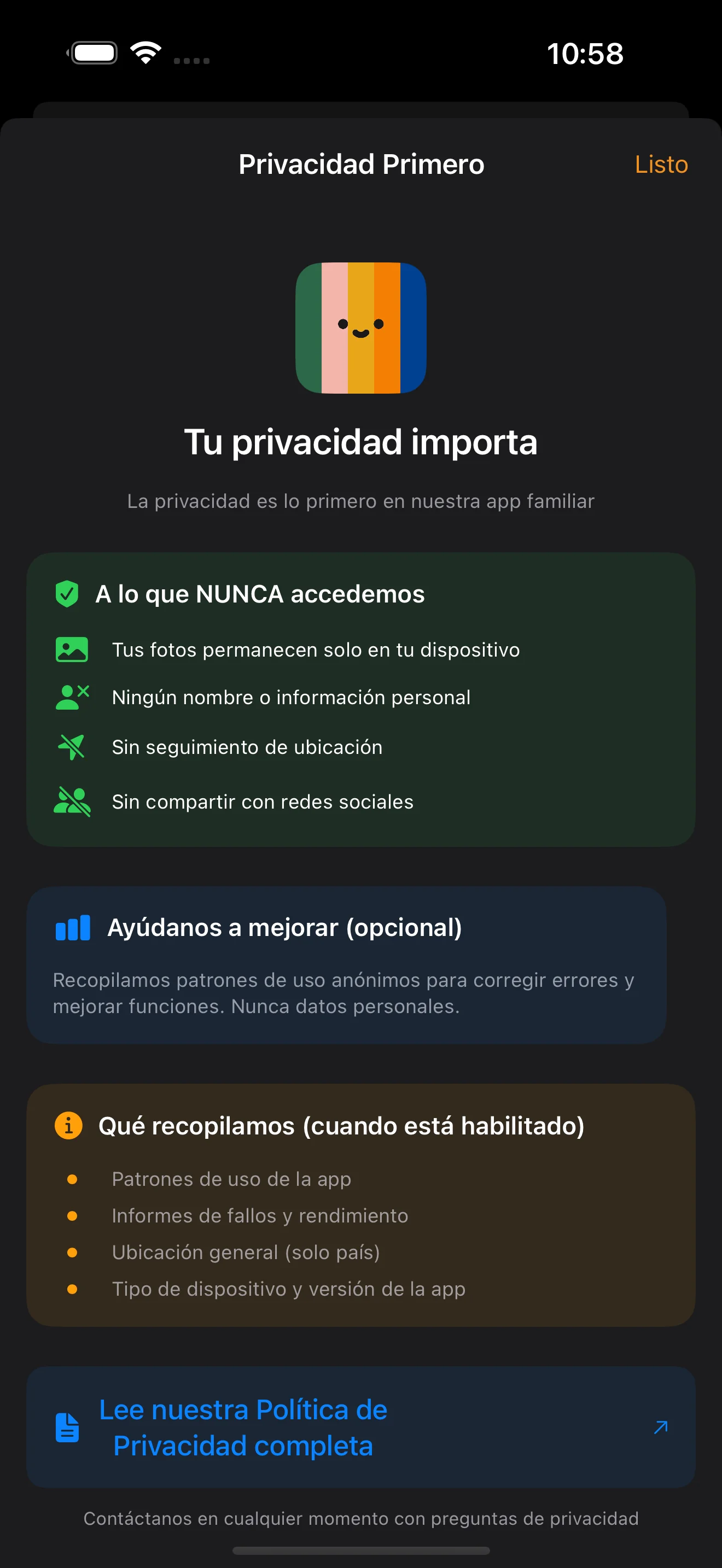
Task: Open the privacy policy via diagonal arrow
Action: click(x=659, y=1428)
